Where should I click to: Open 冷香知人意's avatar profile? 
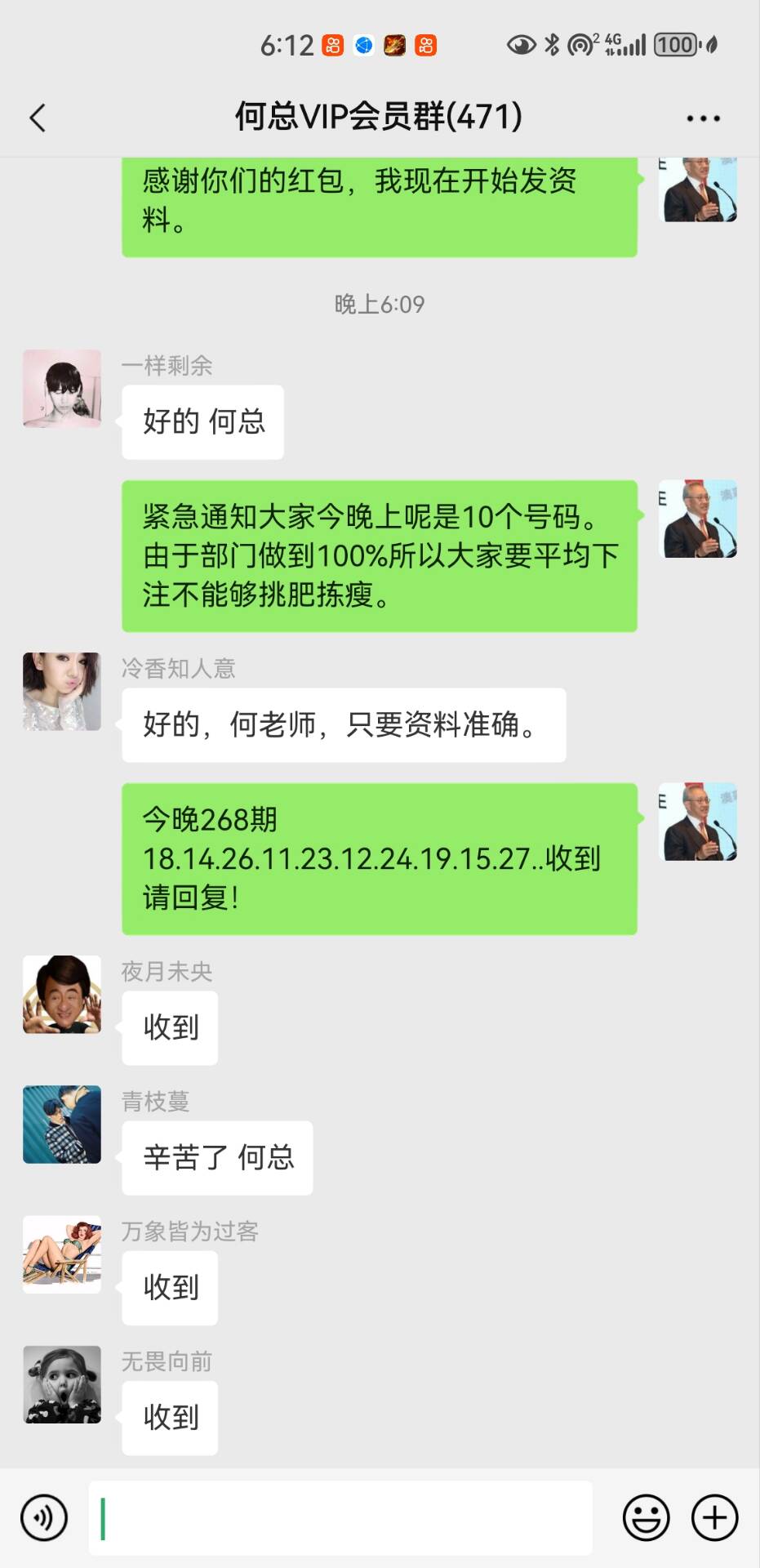[x=62, y=691]
